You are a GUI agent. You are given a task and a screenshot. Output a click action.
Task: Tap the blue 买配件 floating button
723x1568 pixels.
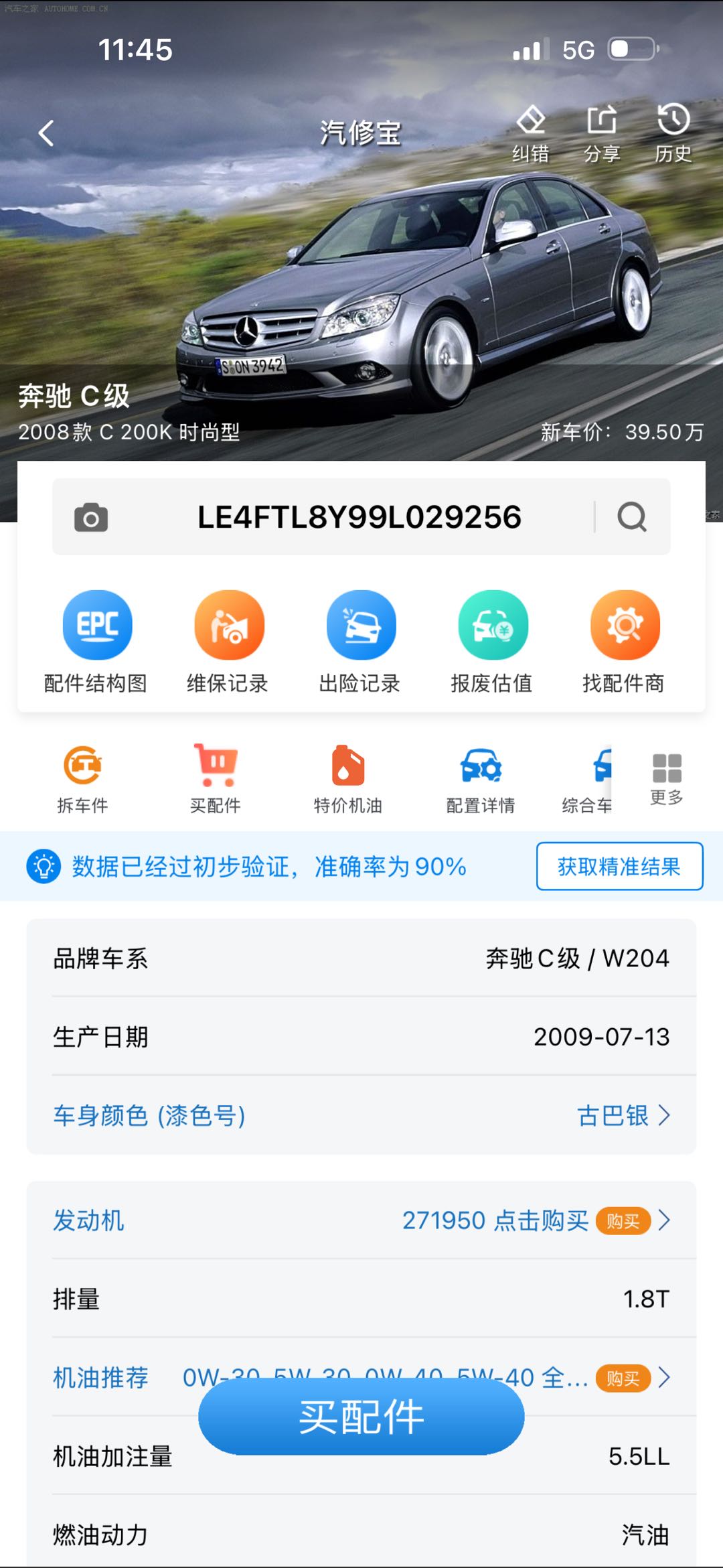pyautogui.click(x=361, y=1417)
